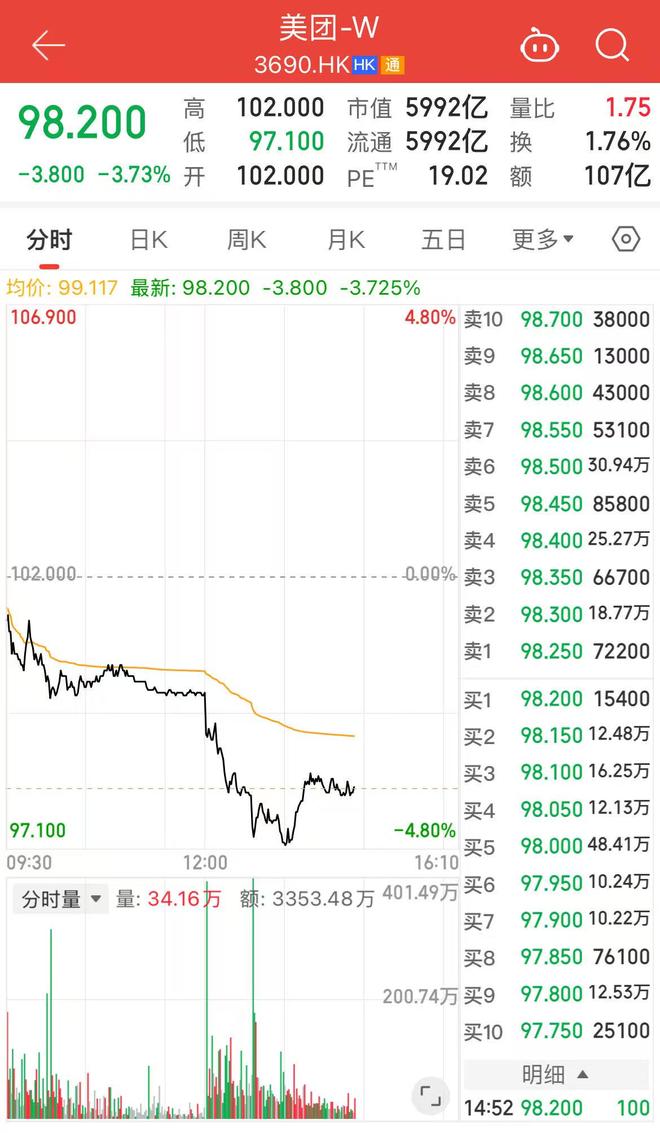View the 月K chart tab
660x1133 pixels.
click(x=346, y=240)
